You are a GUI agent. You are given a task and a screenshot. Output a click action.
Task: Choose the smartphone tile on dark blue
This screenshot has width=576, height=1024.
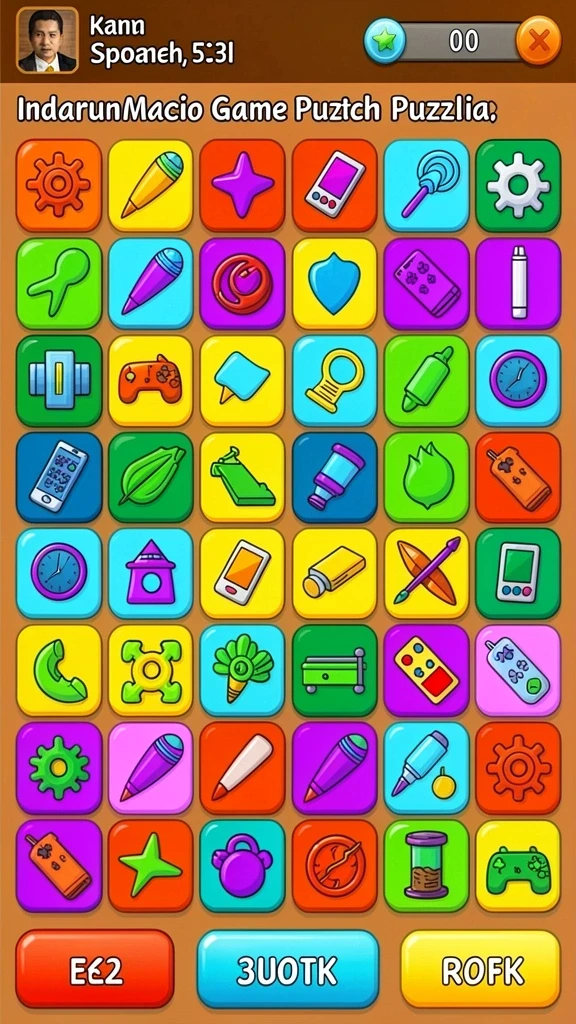tap(59, 477)
